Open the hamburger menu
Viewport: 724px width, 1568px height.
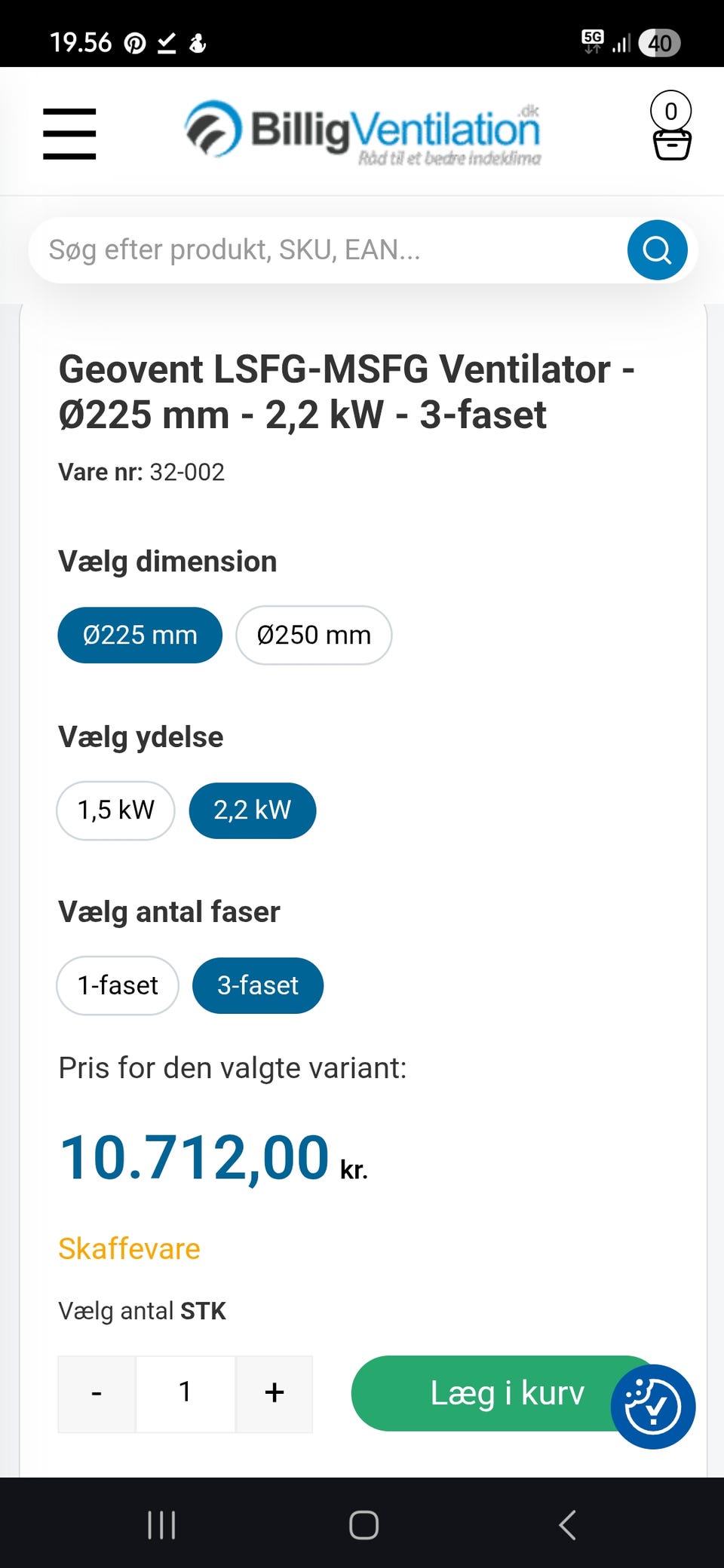(x=69, y=133)
